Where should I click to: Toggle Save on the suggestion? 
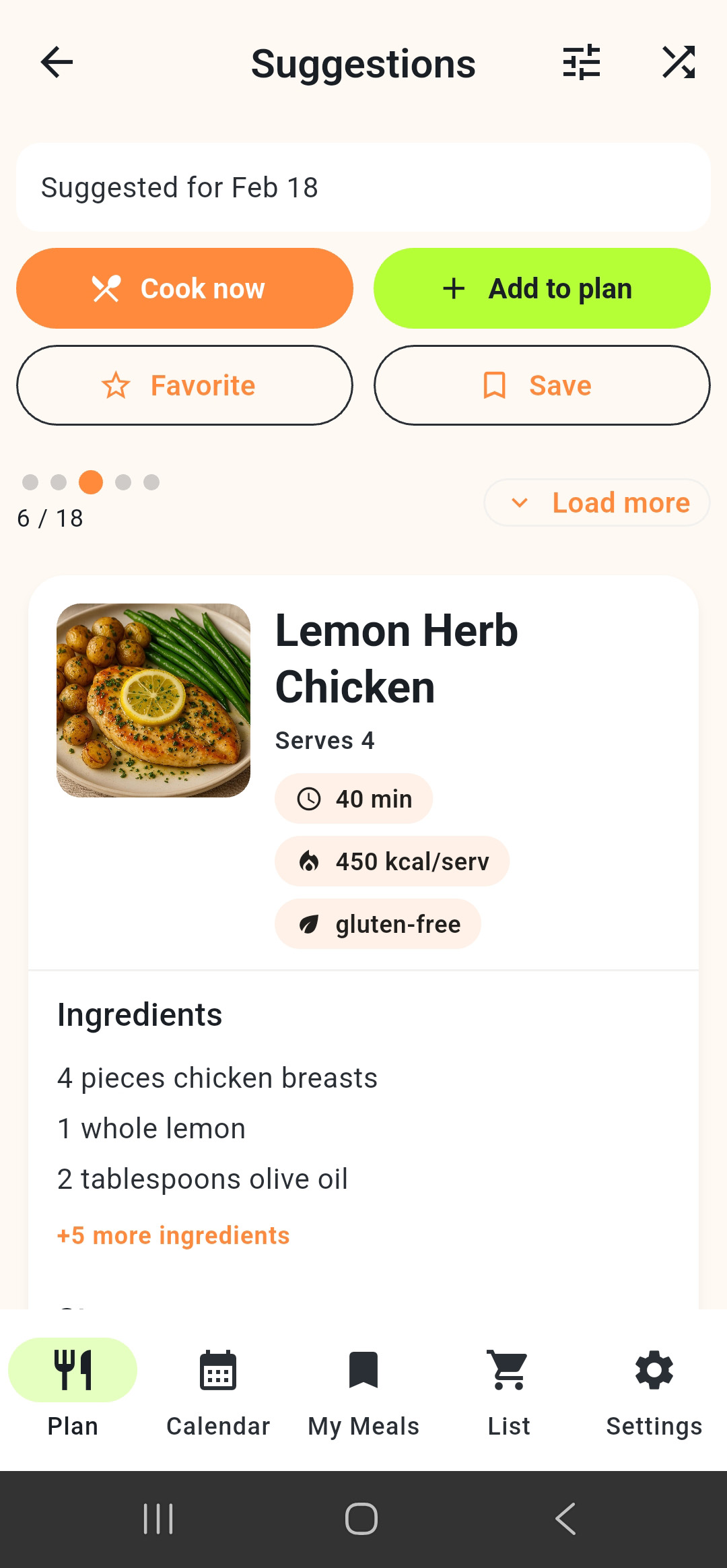click(x=541, y=385)
